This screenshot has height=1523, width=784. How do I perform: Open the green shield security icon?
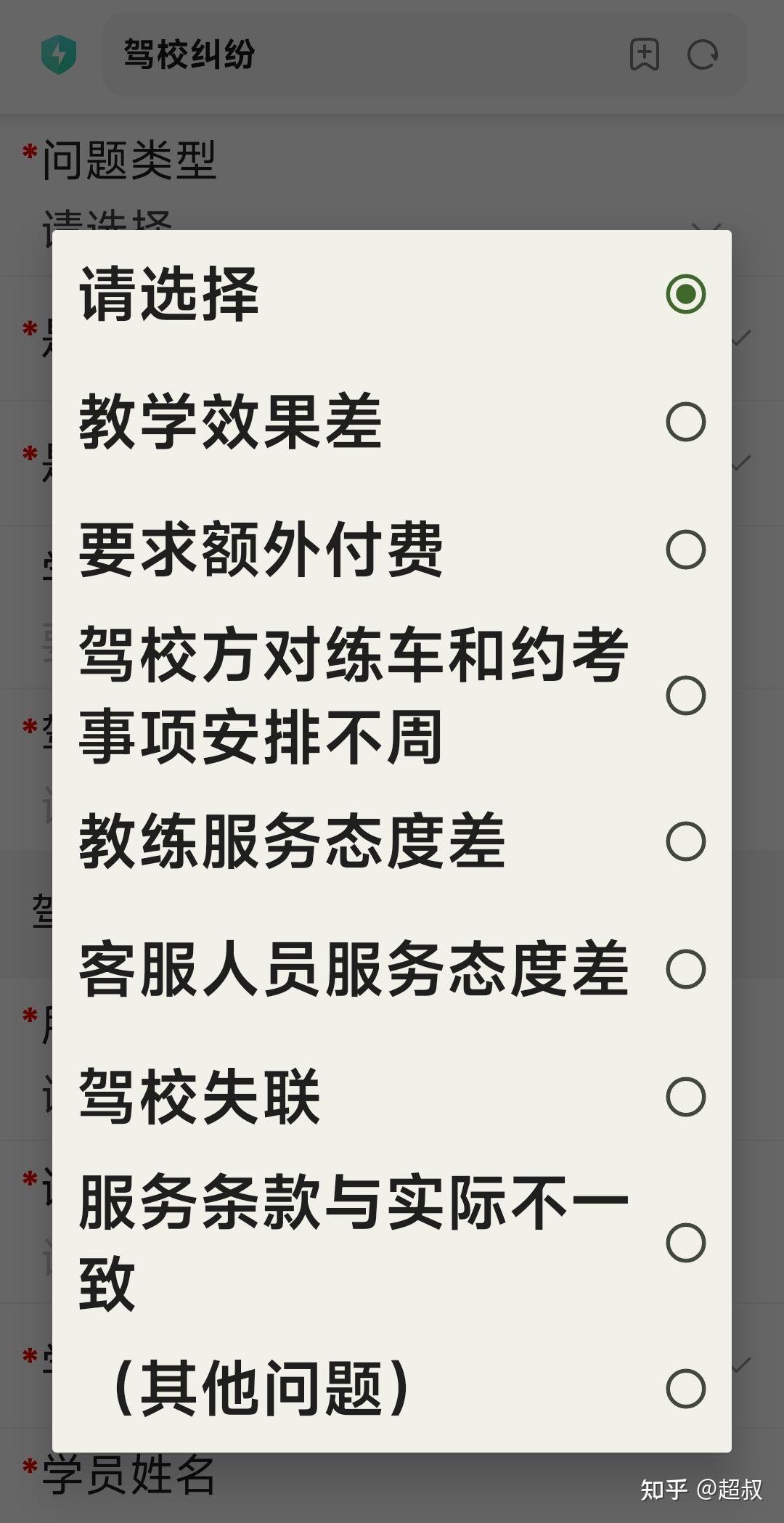point(59,54)
